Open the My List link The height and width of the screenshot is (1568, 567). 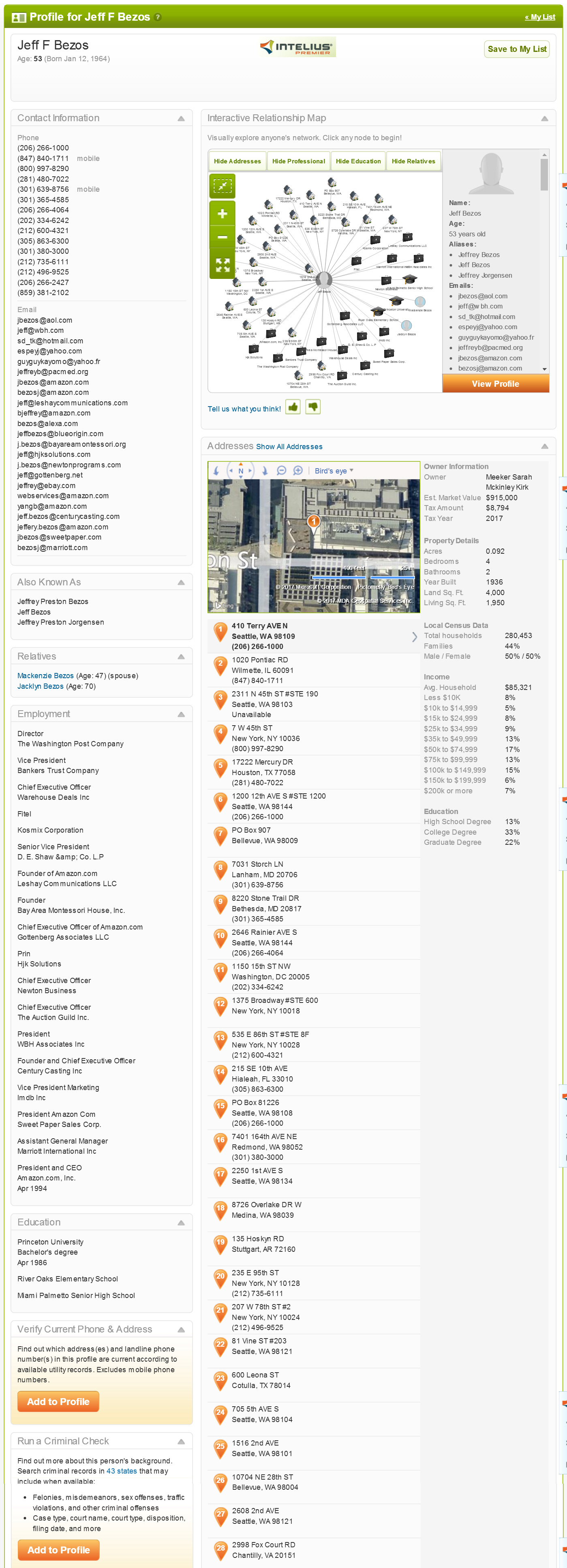(540, 17)
